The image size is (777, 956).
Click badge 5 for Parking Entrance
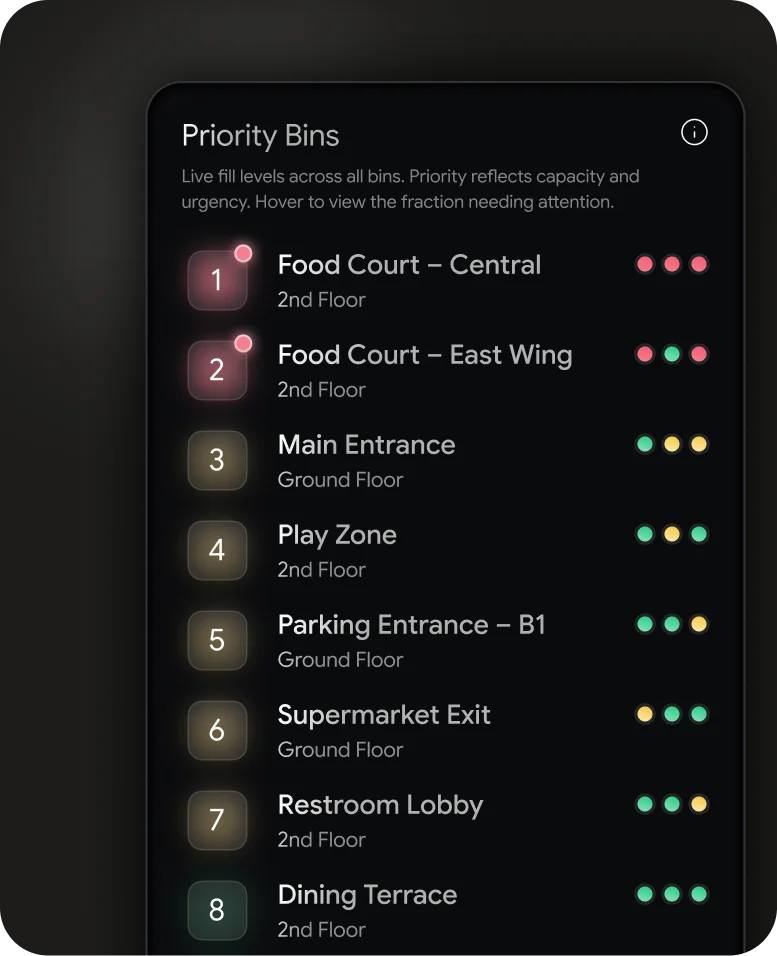click(x=217, y=640)
